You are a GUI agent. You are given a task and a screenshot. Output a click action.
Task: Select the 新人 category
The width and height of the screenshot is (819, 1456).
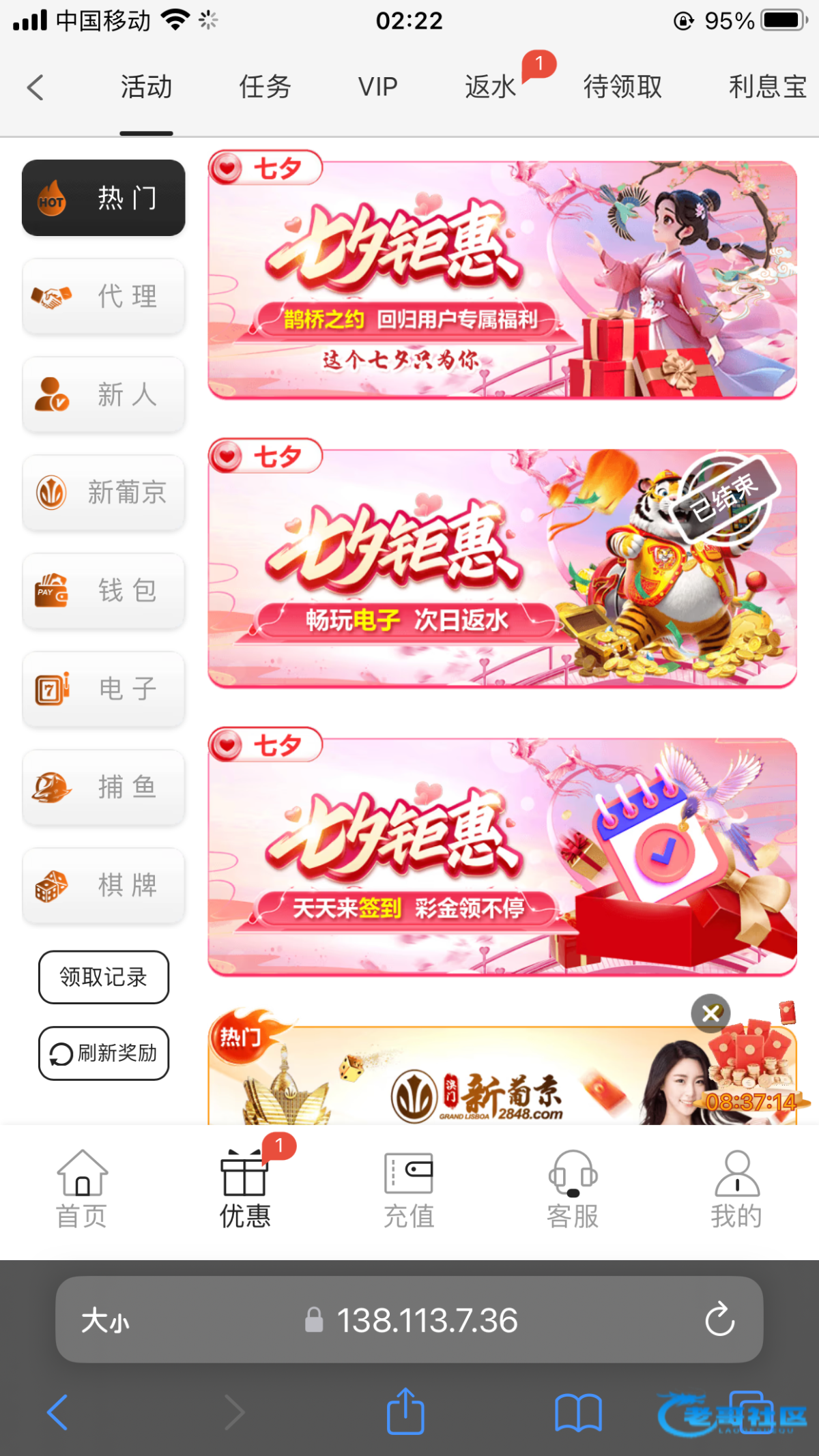(104, 395)
